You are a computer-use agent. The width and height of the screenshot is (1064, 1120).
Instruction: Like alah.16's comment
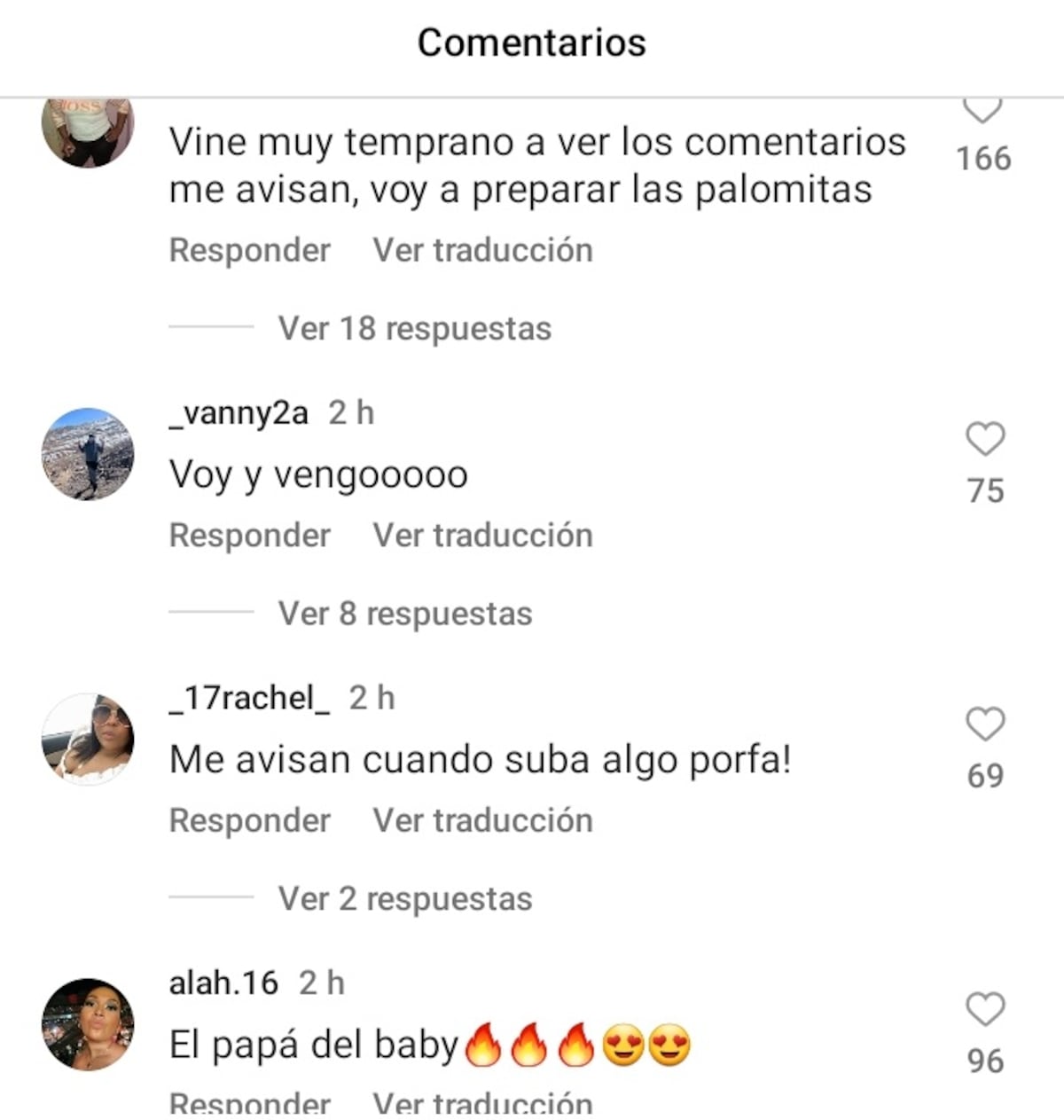[984, 1010]
